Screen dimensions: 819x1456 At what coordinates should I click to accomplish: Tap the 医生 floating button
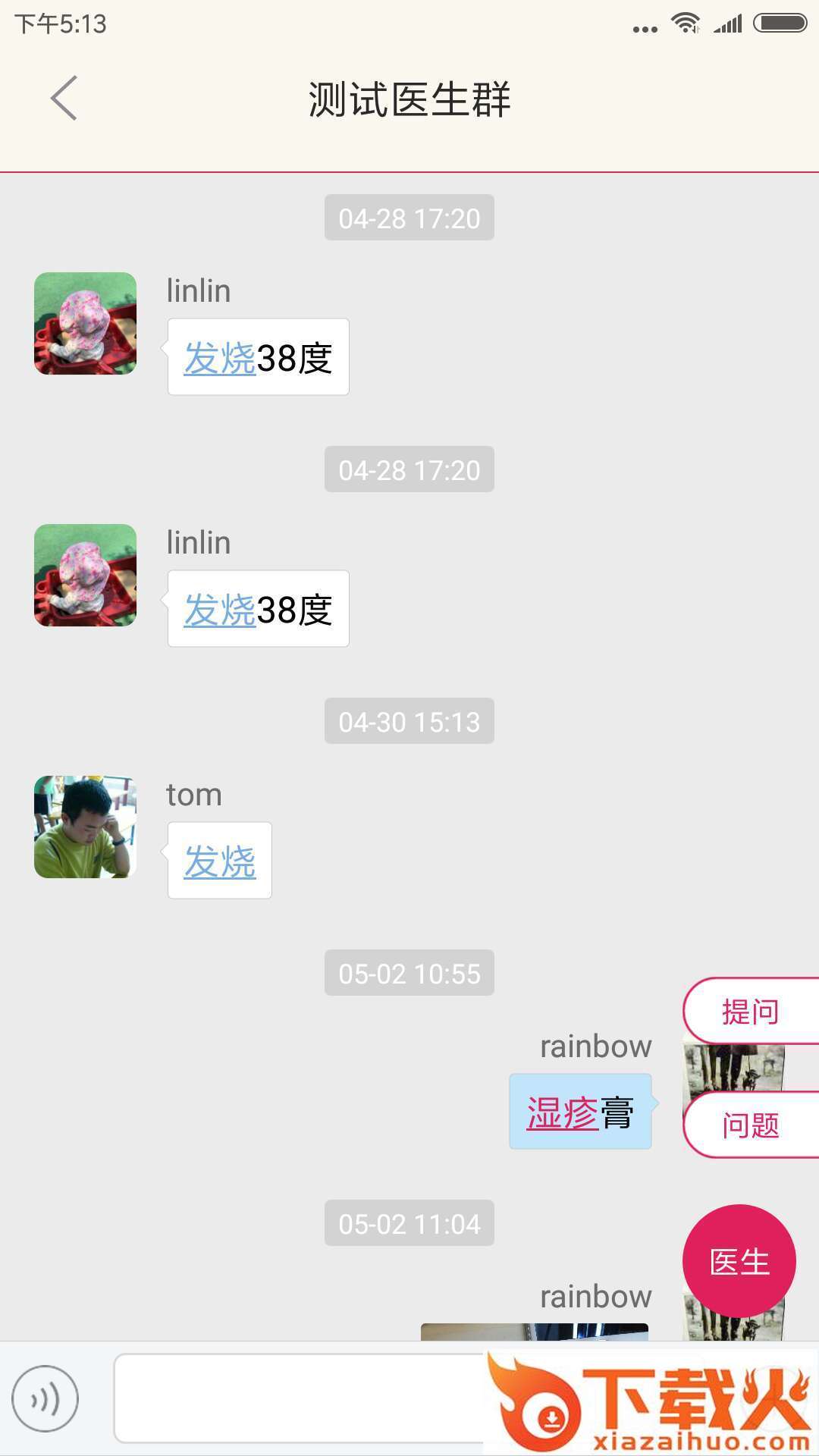click(739, 1261)
